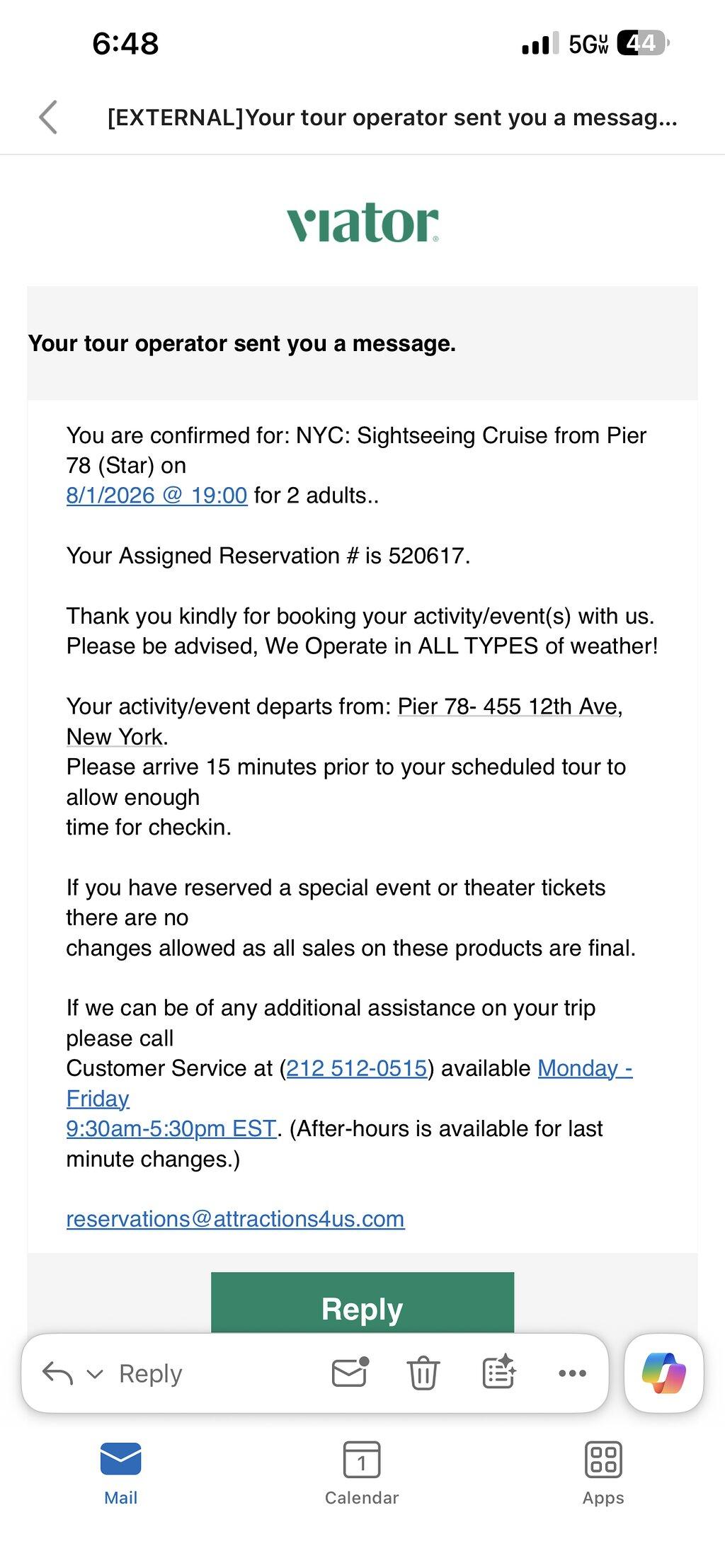Call customer service at 212 512-0515

pos(357,1068)
